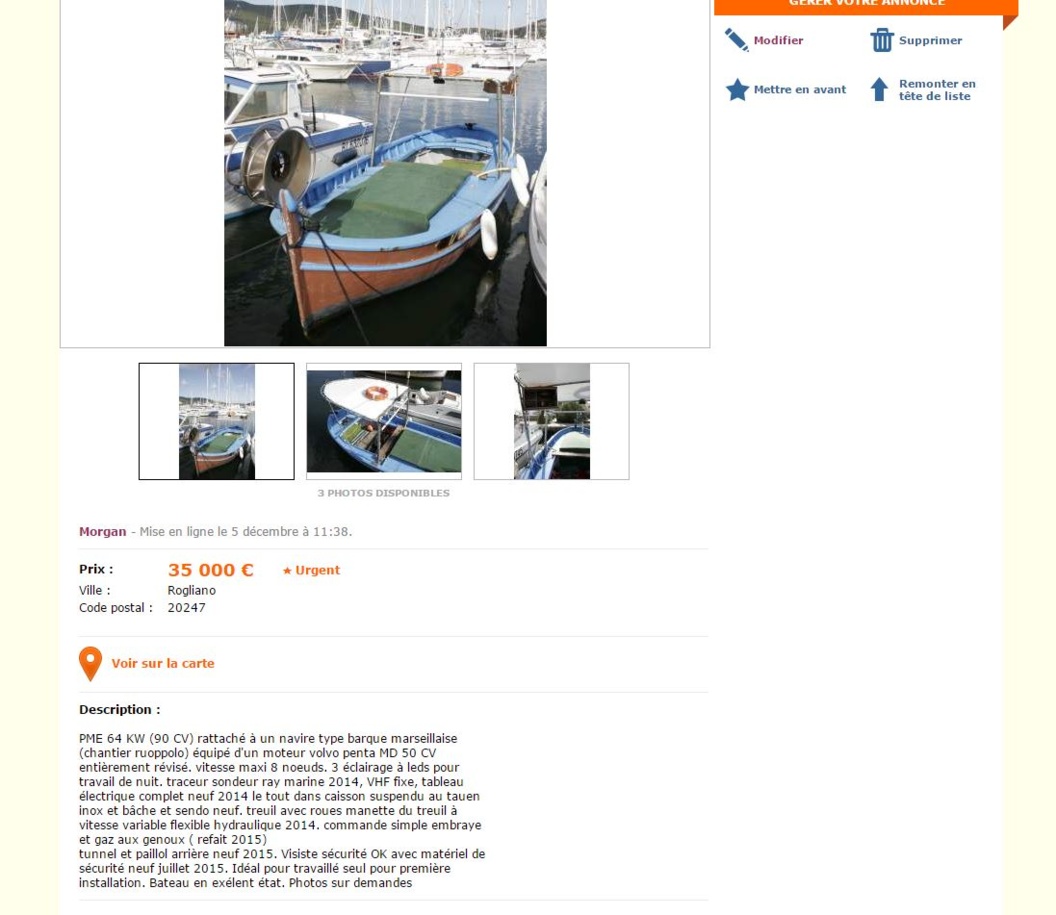Select the first boat photo thumbnail
Screen dimensions: 1056x915
(216, 421)
